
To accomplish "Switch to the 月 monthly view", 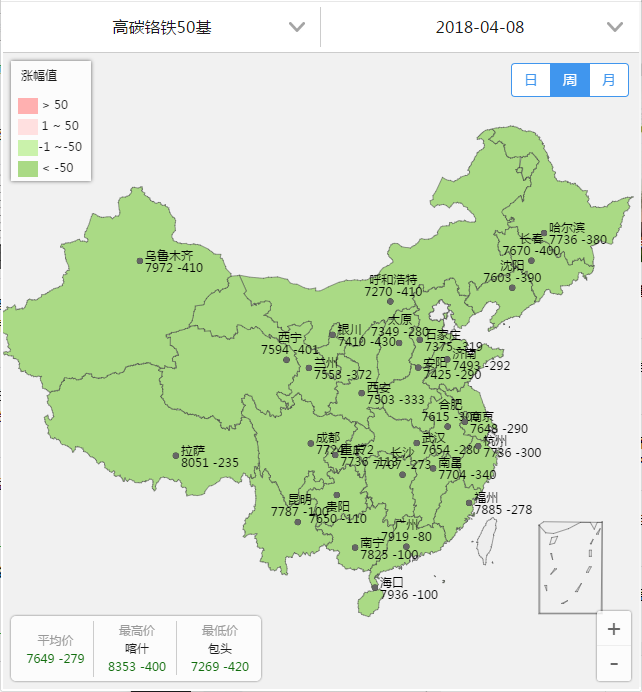I will 608,80.
